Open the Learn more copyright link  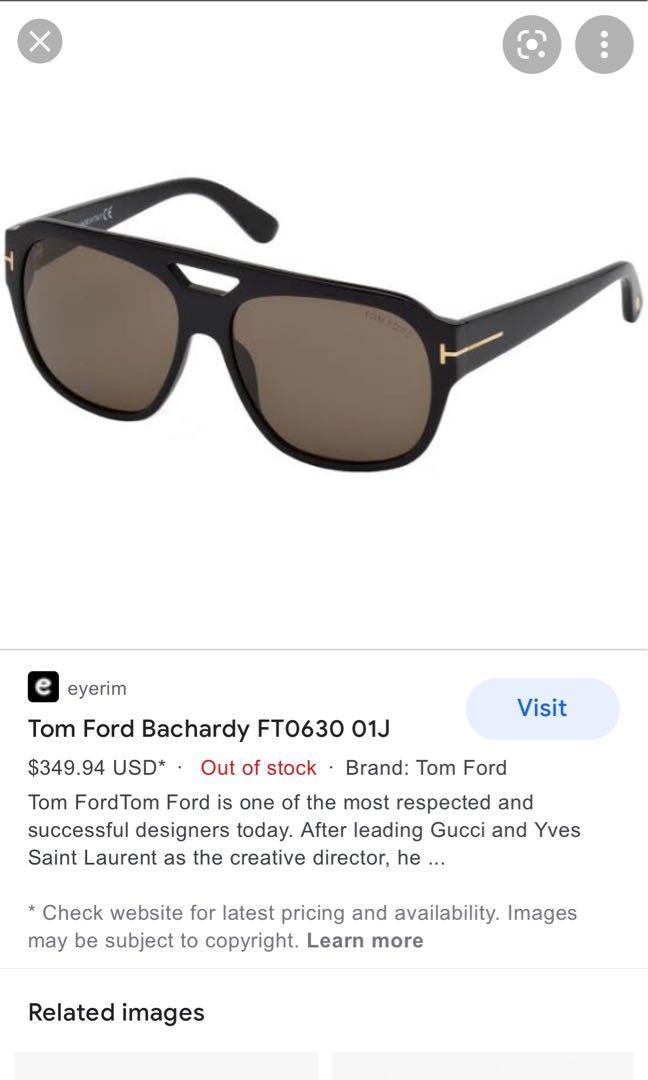365,940
